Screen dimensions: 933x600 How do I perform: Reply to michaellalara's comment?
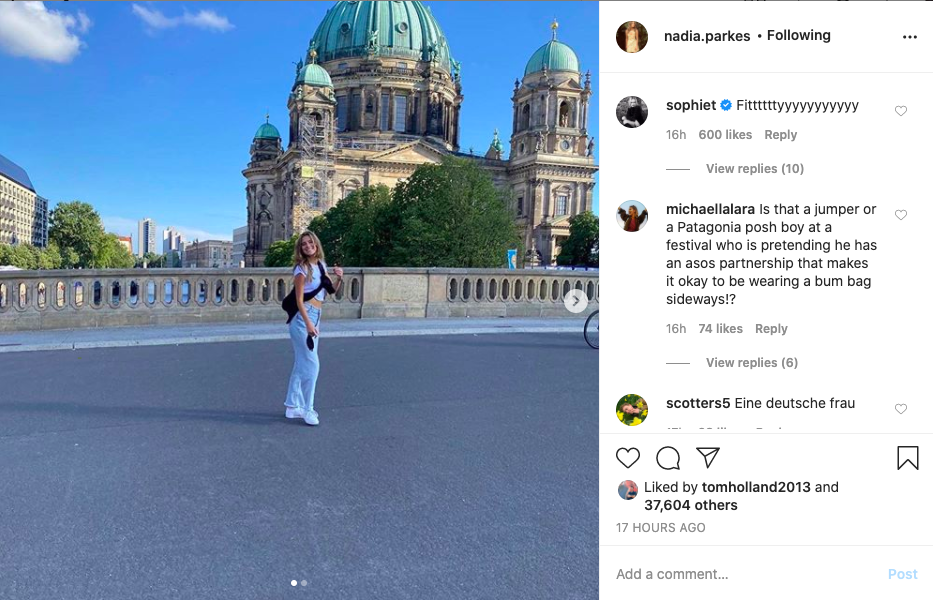771,329
